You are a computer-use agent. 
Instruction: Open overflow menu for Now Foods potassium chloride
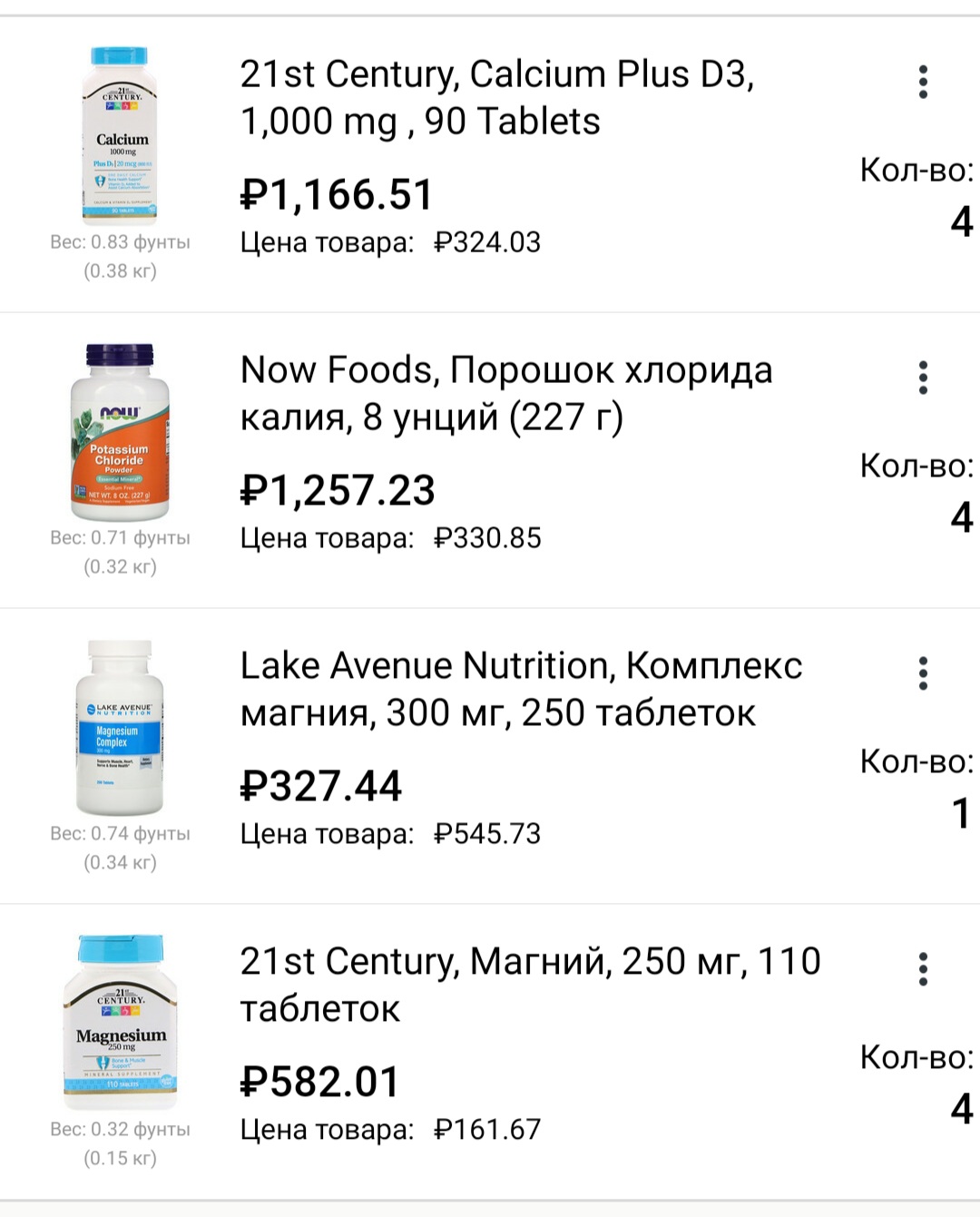(923, 378)
